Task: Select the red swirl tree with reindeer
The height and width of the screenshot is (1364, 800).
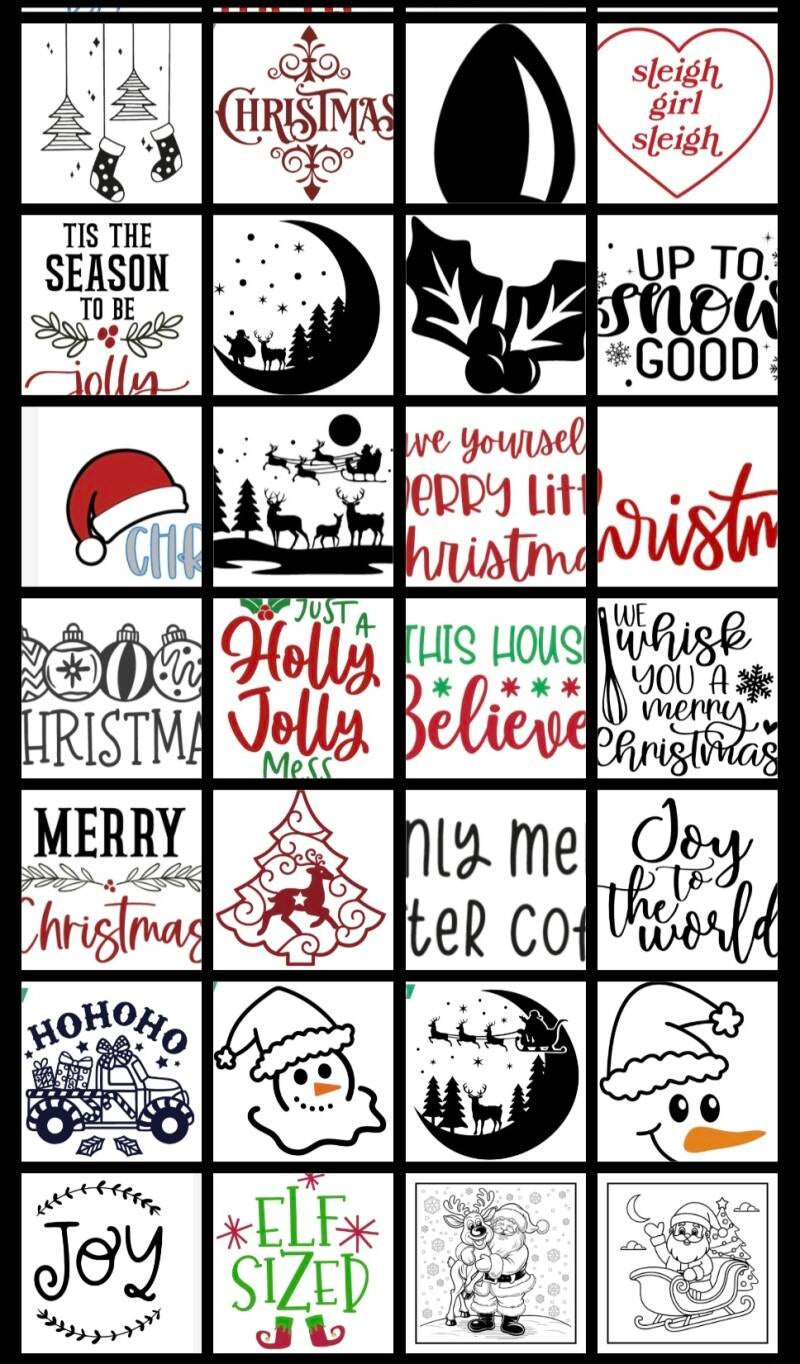Action: (x=303, y=879)
